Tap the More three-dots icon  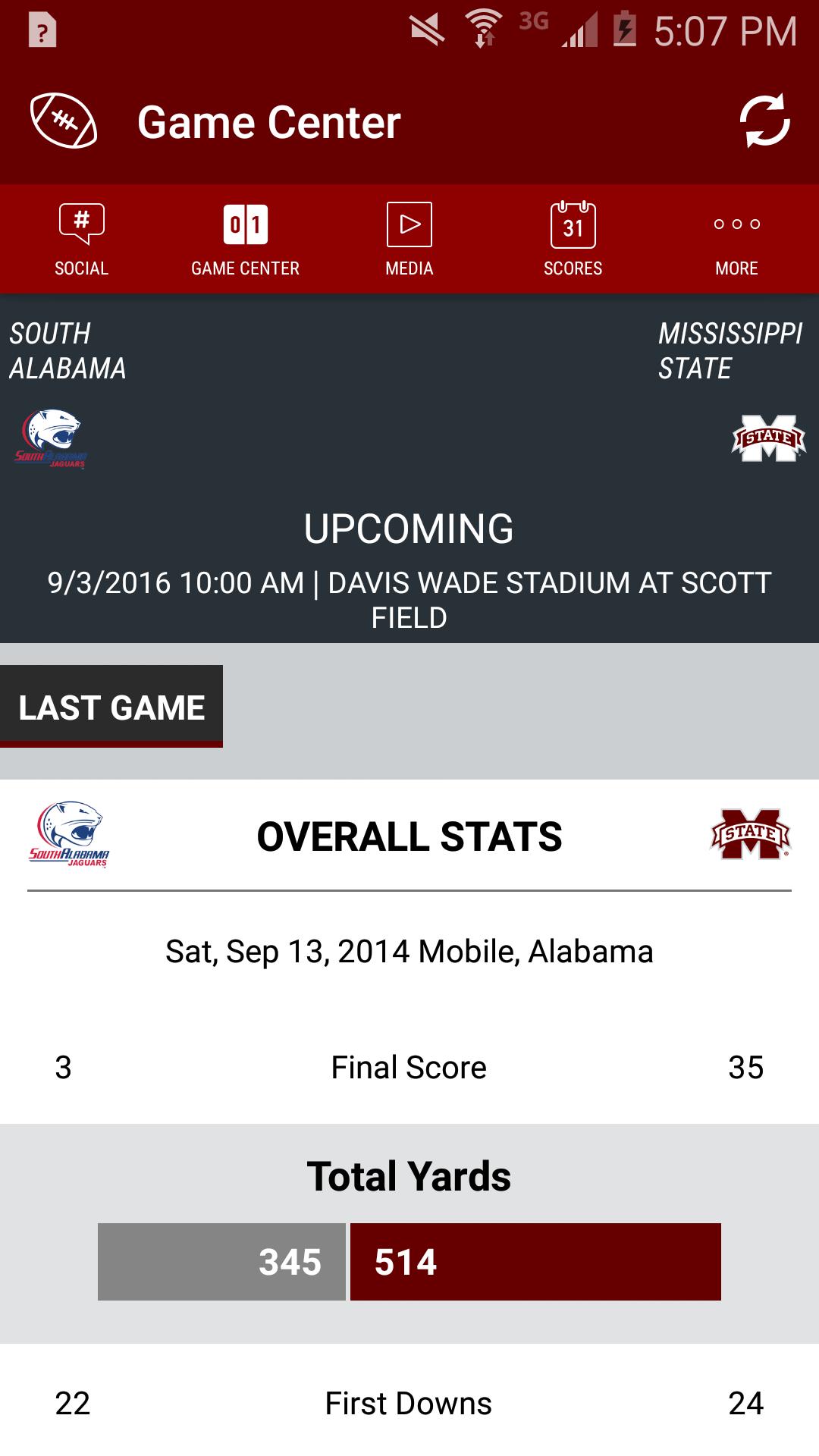pyautogui.click(x=736, y=224)
